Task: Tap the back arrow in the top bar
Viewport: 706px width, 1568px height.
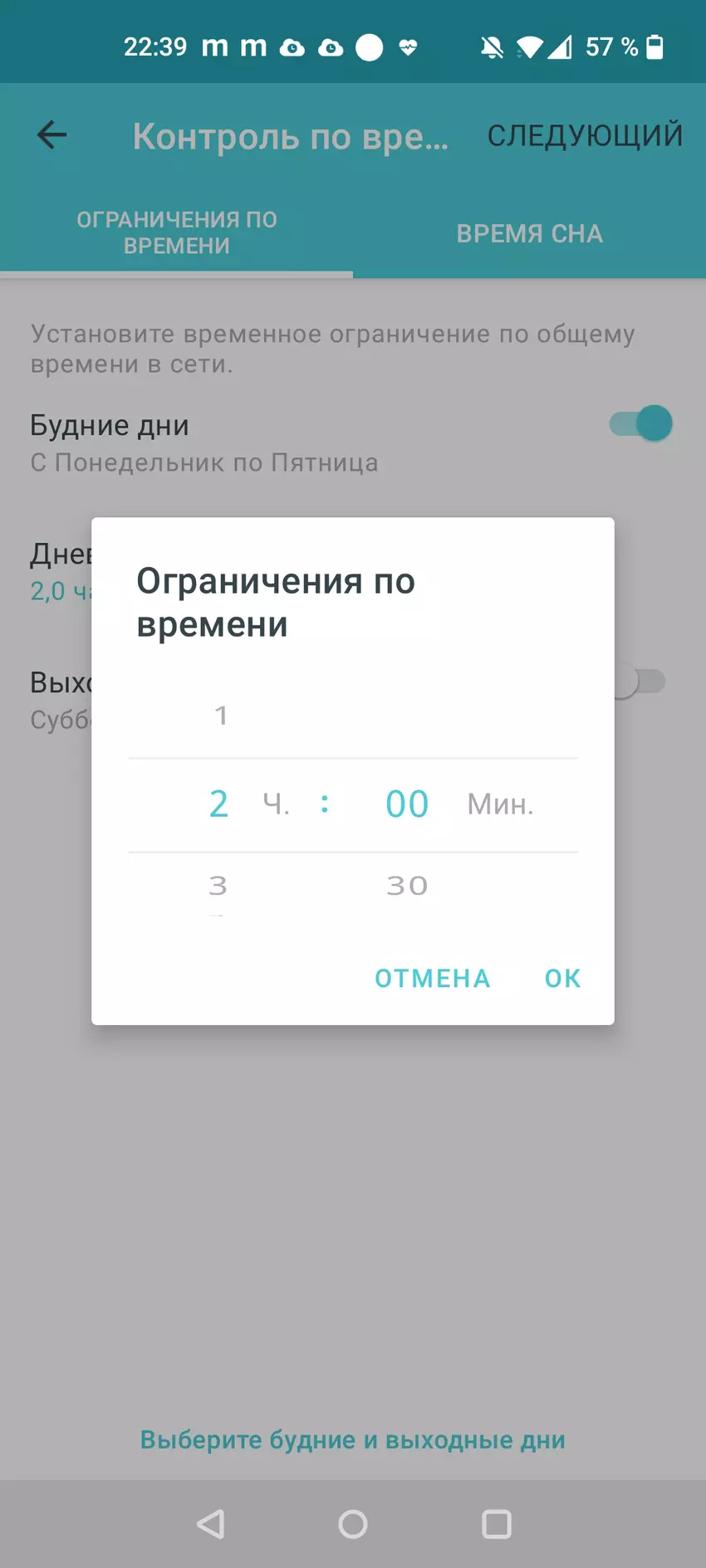Action: (51, 134)
